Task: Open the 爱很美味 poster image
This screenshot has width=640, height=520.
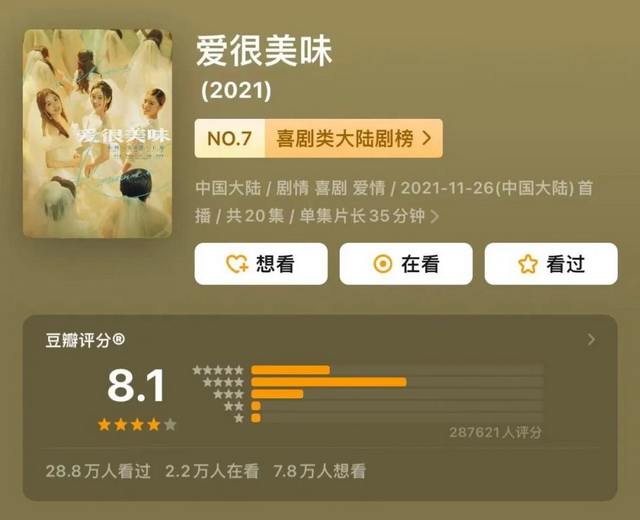Action: point(97,133)
